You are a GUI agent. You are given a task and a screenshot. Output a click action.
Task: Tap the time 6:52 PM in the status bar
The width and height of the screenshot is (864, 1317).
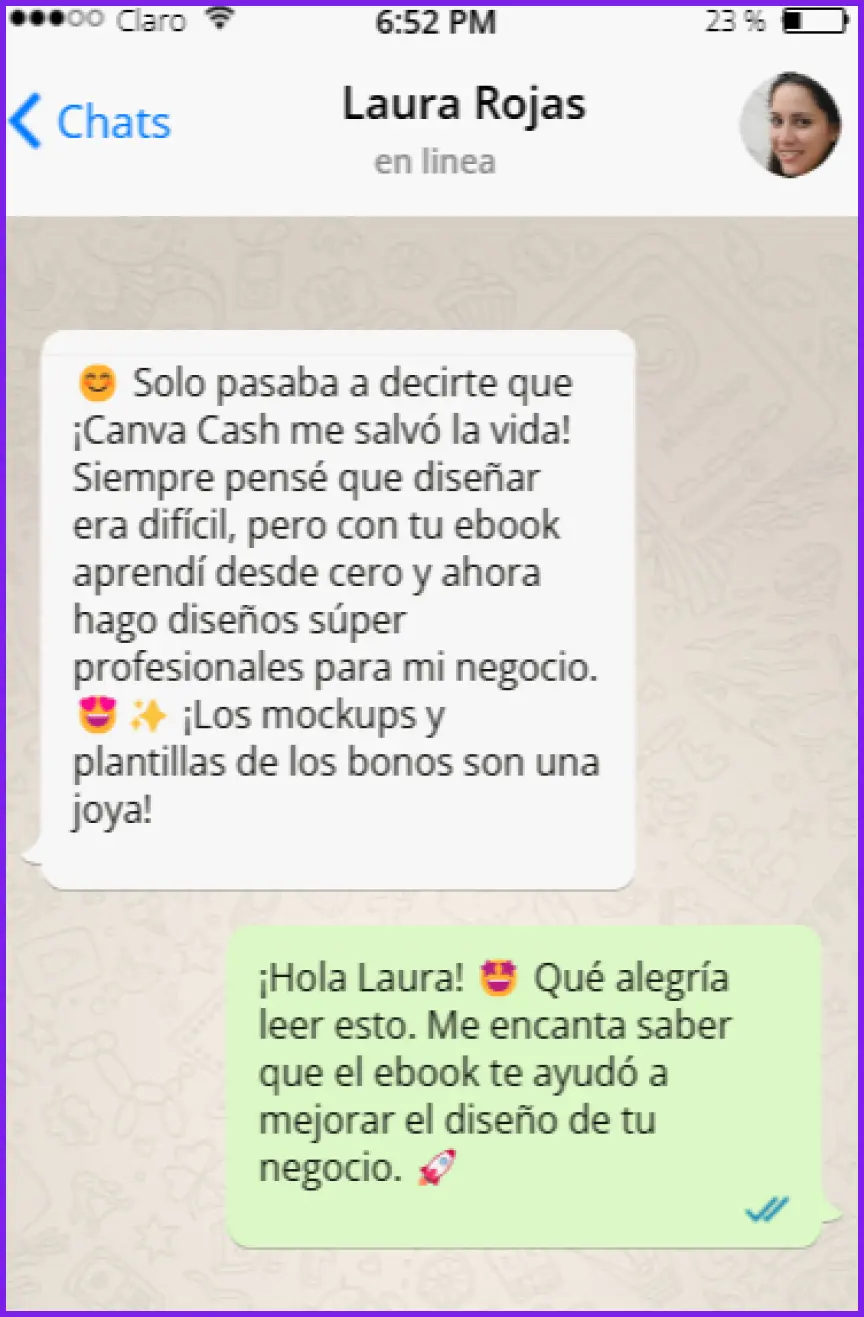tap(435, 20)
